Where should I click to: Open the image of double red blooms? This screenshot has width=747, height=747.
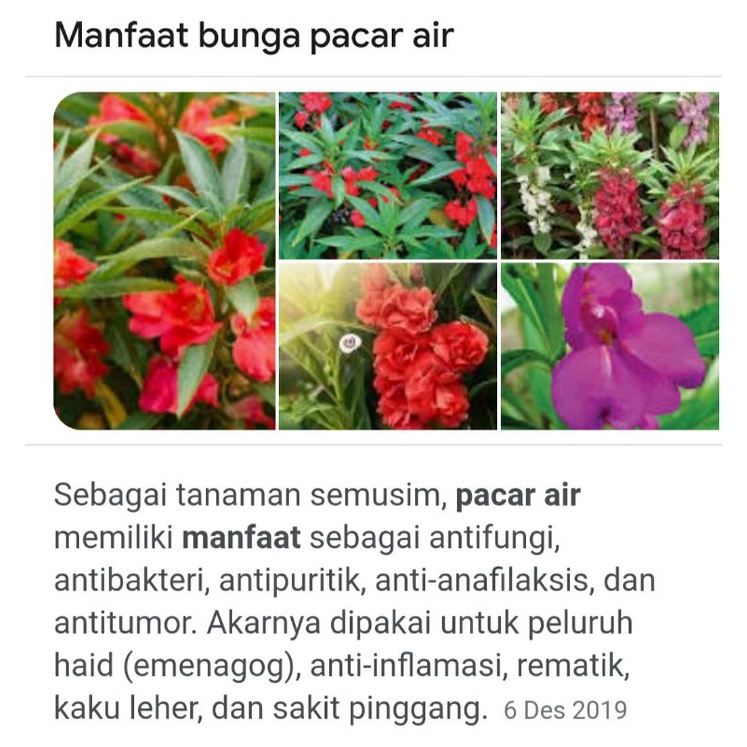387,346
